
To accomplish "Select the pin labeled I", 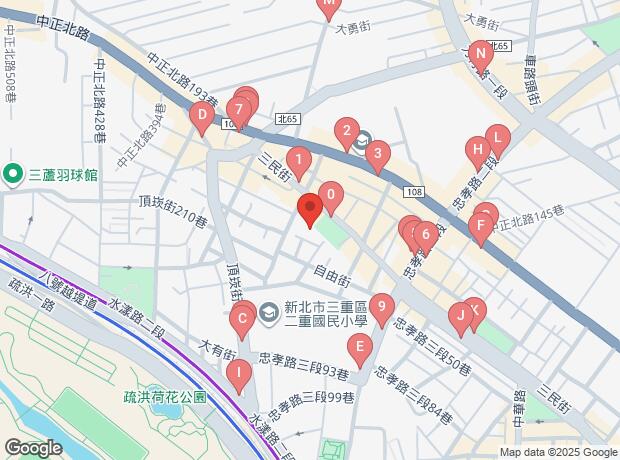I will click(x=238, y=375).
